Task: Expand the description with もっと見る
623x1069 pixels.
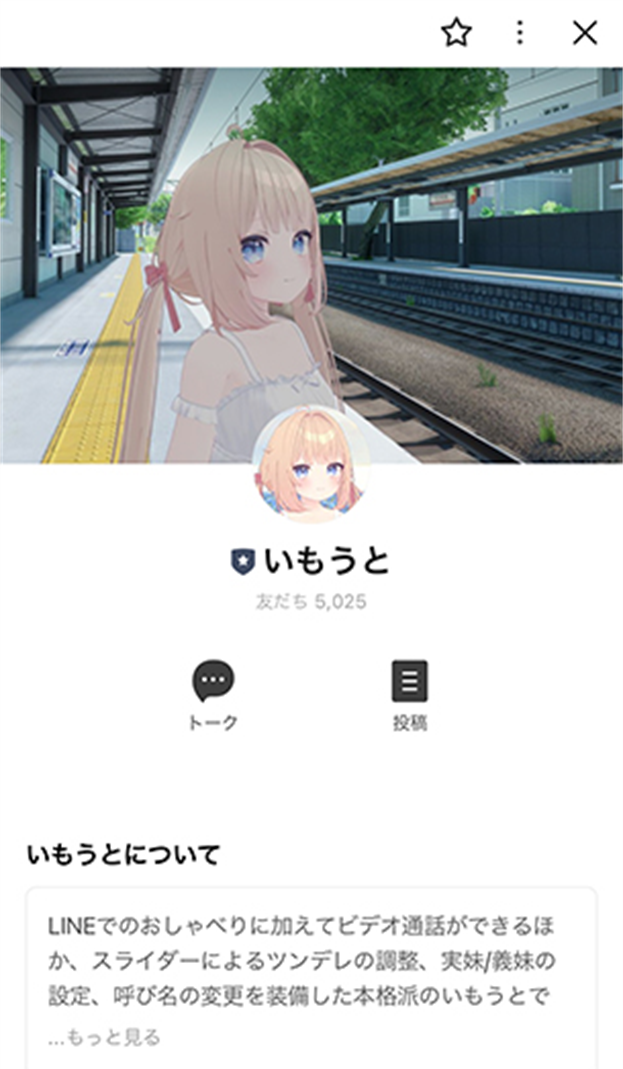Action: 112,1037
